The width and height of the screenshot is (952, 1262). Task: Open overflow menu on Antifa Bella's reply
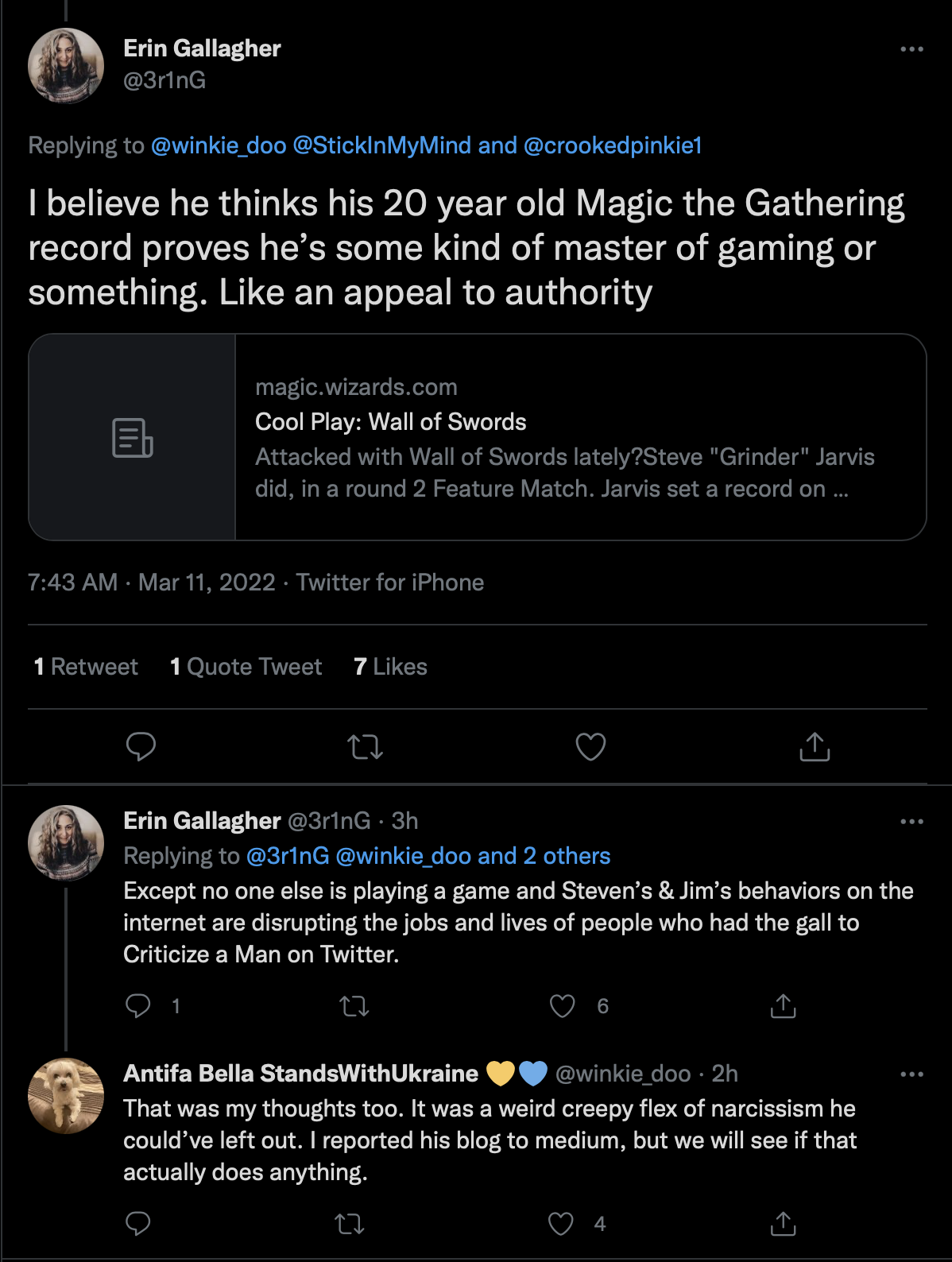click(x=911, y=1074)
